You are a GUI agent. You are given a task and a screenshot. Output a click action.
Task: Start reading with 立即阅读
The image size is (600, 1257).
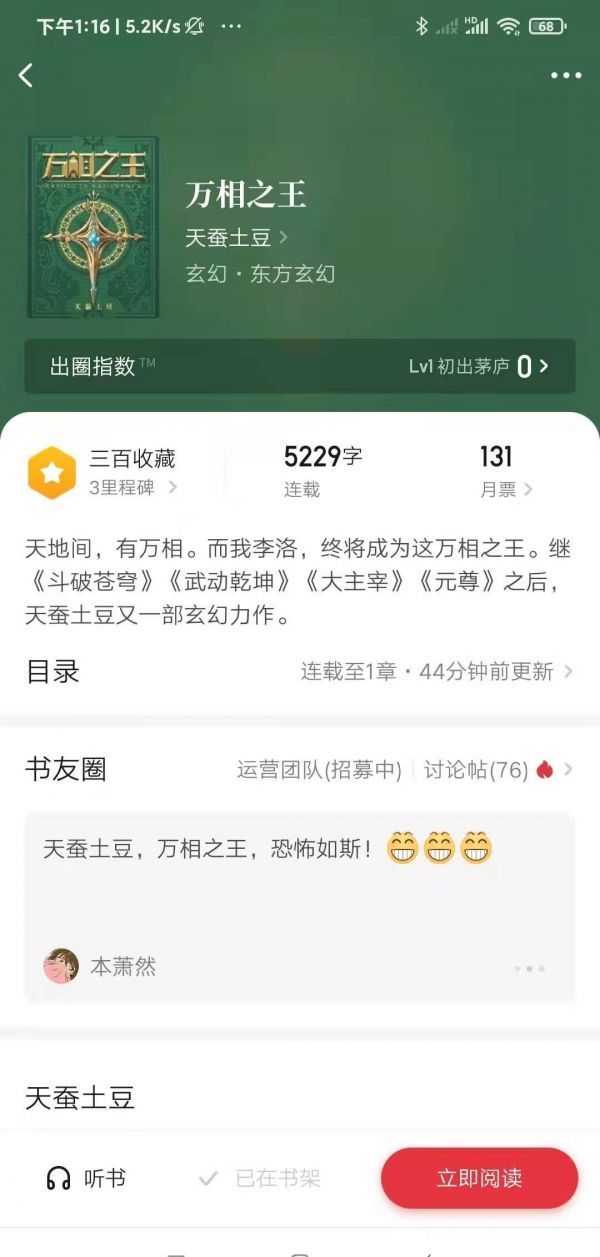479,1178
